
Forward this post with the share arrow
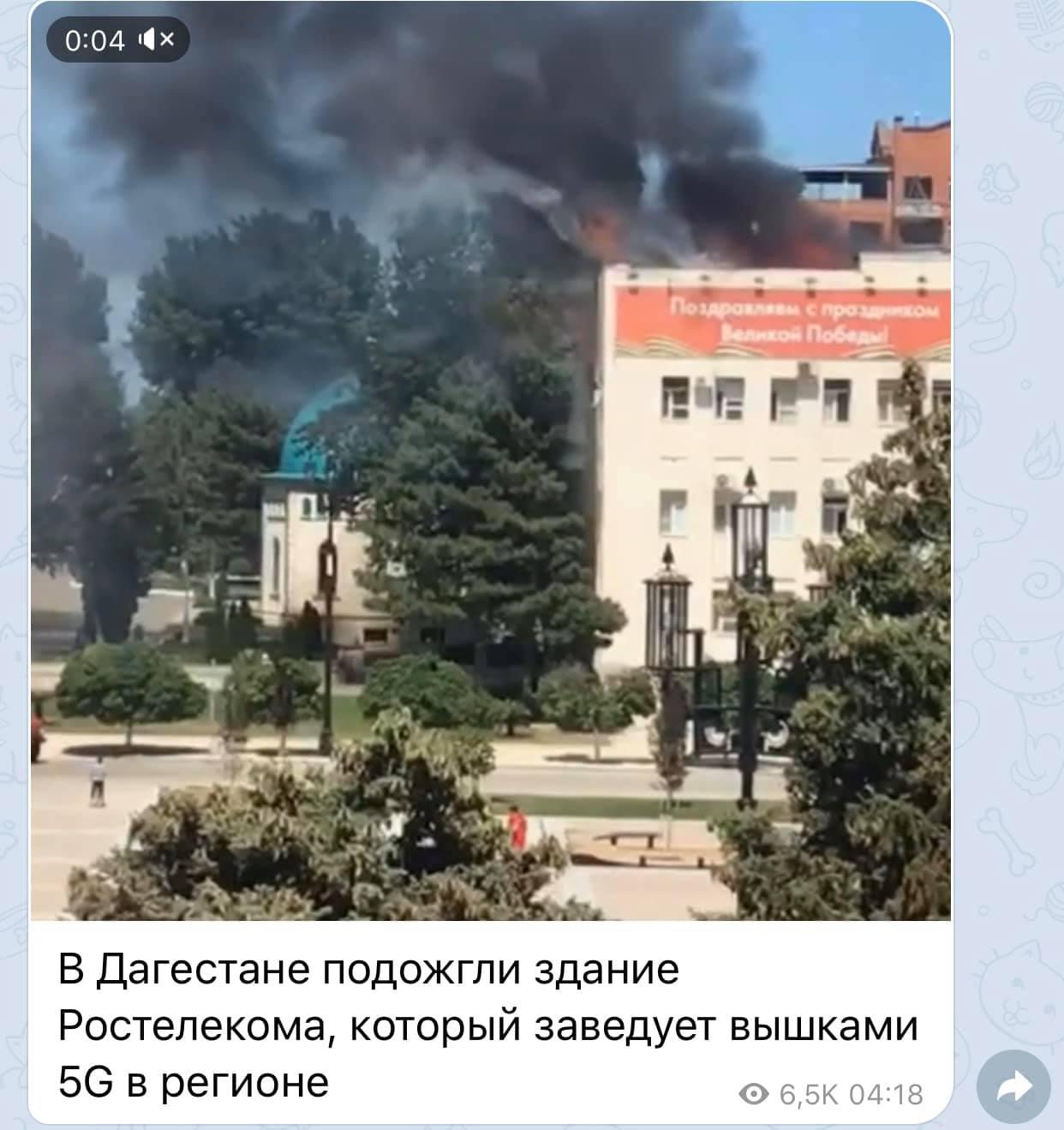(x=1013, y=1086)
